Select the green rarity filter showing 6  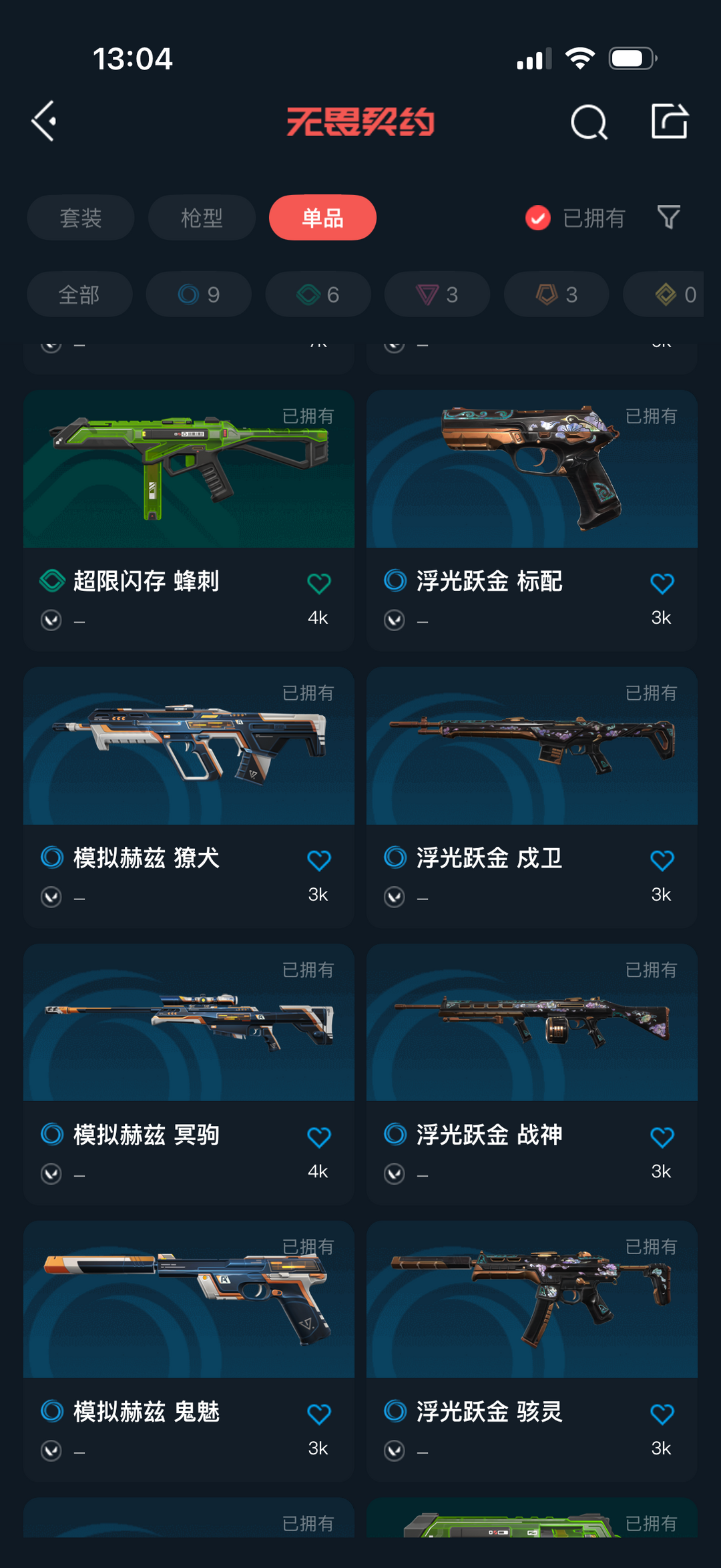pos(317,294)
